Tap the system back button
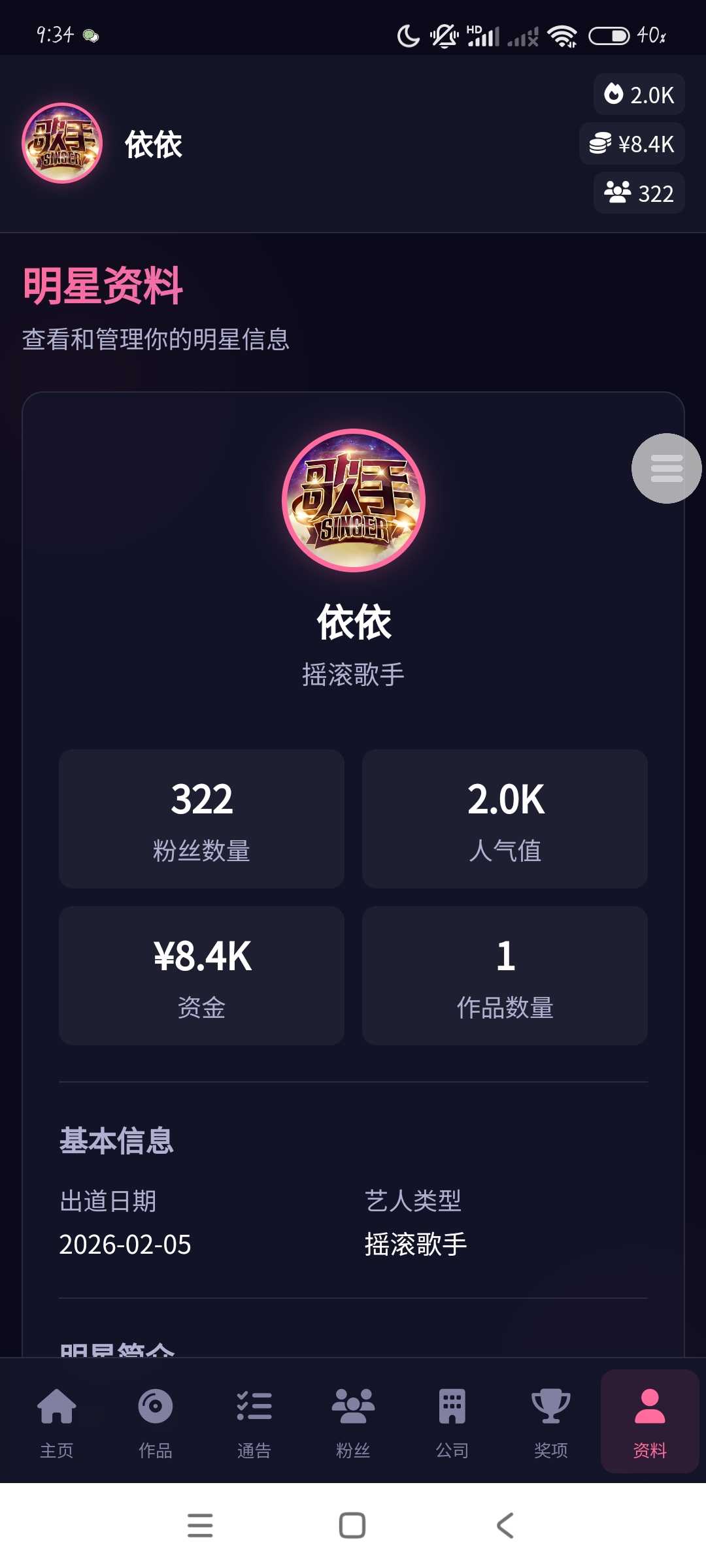This screenshot has height=1568, width=706. pos(505,1526)
